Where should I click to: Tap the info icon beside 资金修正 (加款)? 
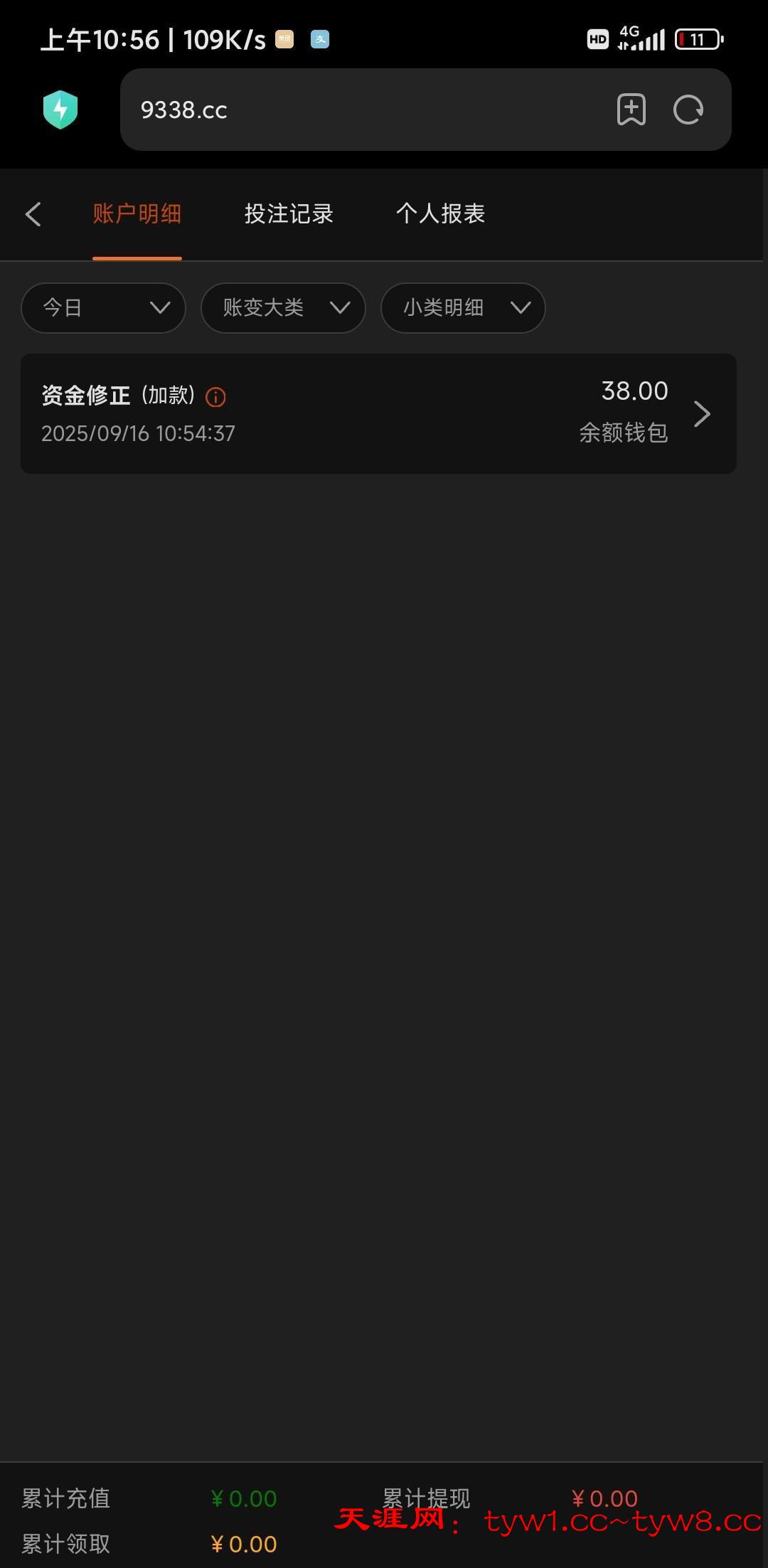215,397
